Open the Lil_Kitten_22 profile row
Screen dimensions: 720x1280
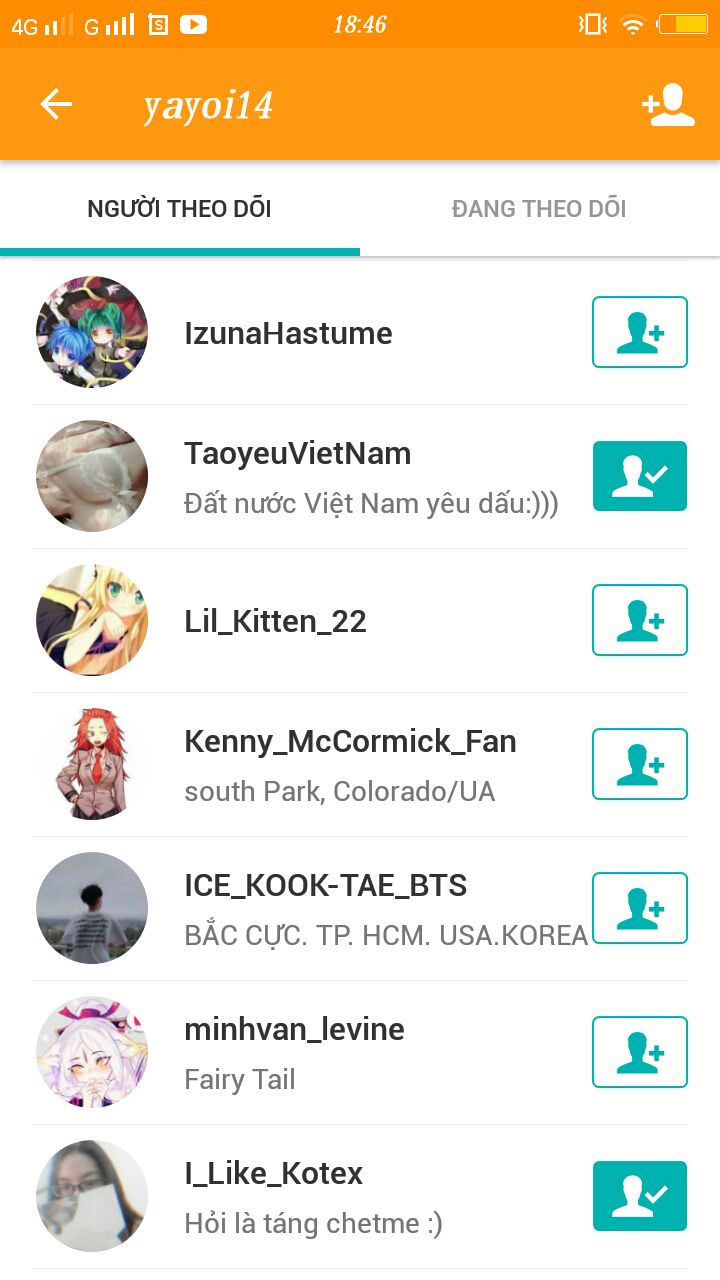tap(275, 621)
